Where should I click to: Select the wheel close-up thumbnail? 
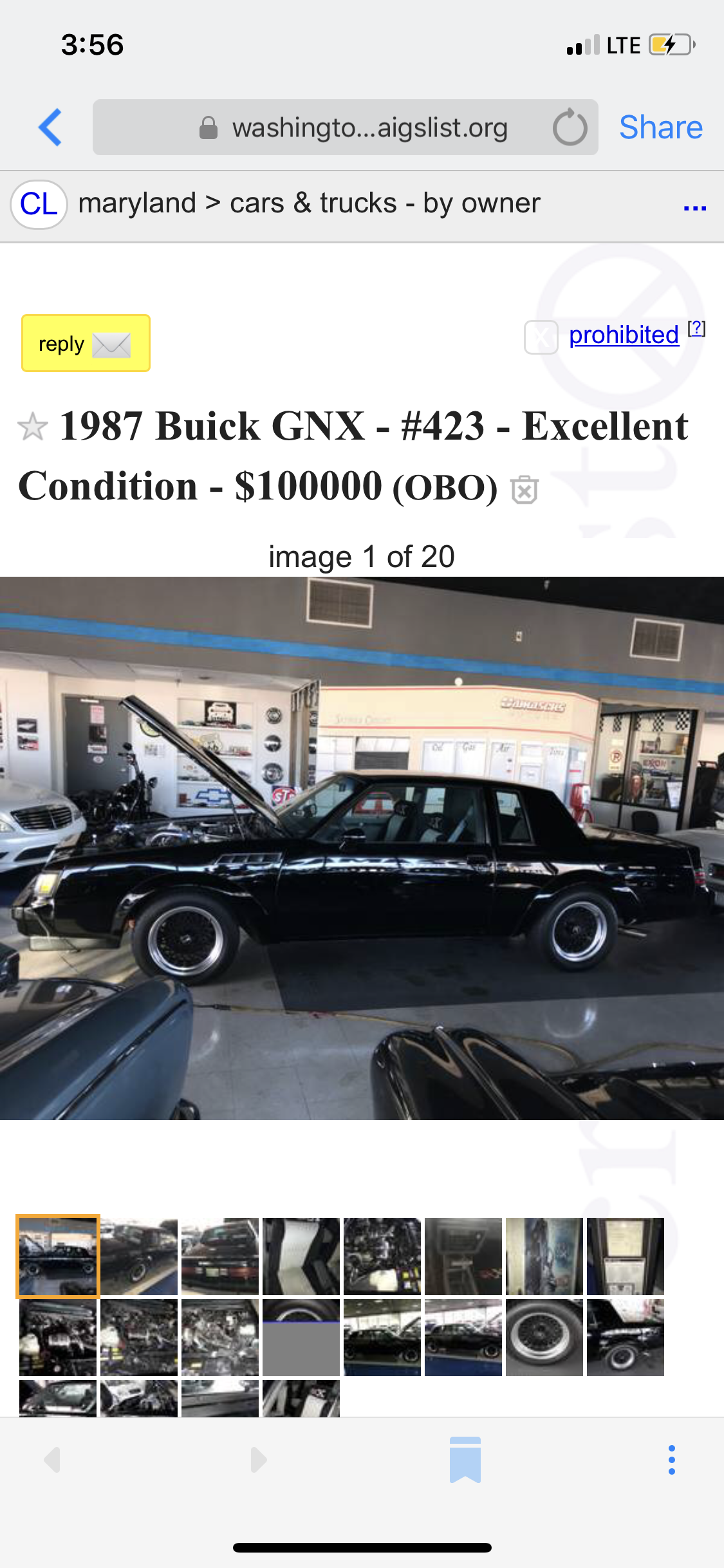point(544,1337)
